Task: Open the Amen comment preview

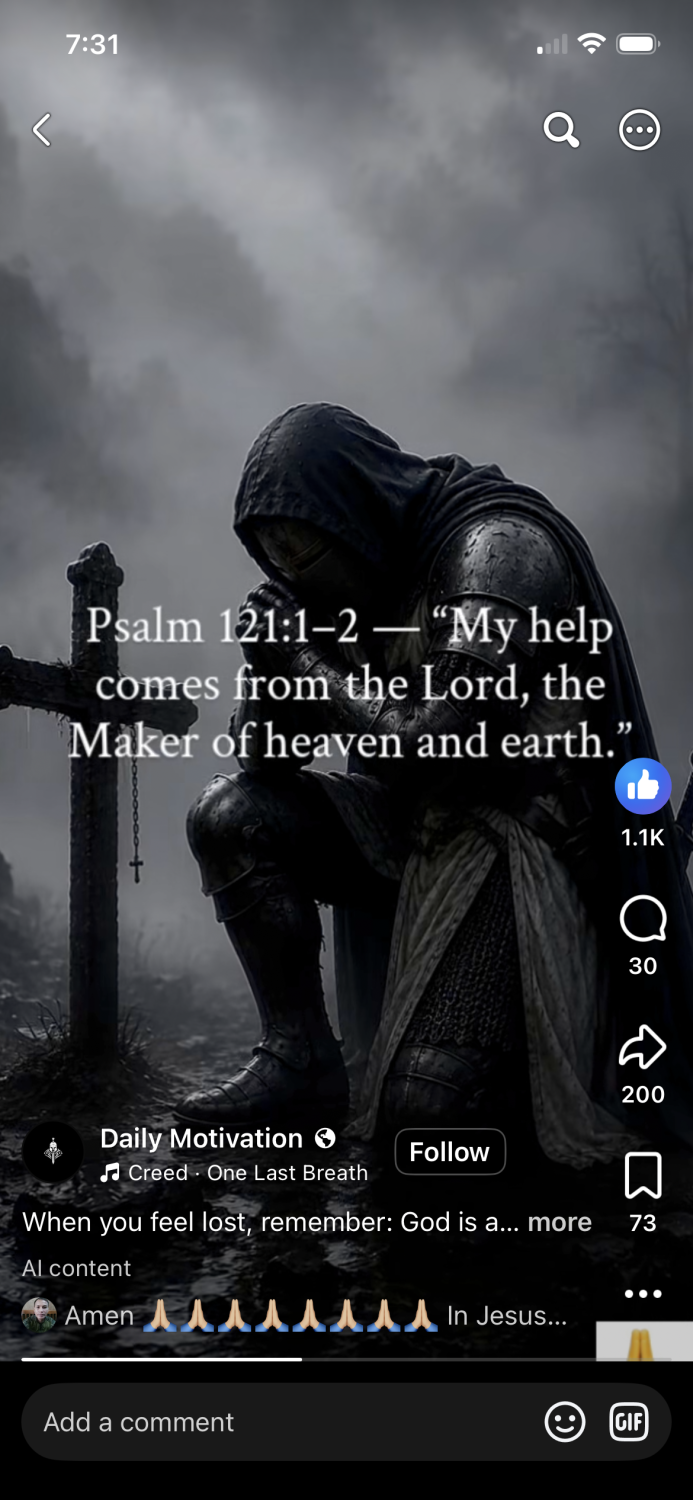Action: pyautogui.click(x=295, y=1315)
